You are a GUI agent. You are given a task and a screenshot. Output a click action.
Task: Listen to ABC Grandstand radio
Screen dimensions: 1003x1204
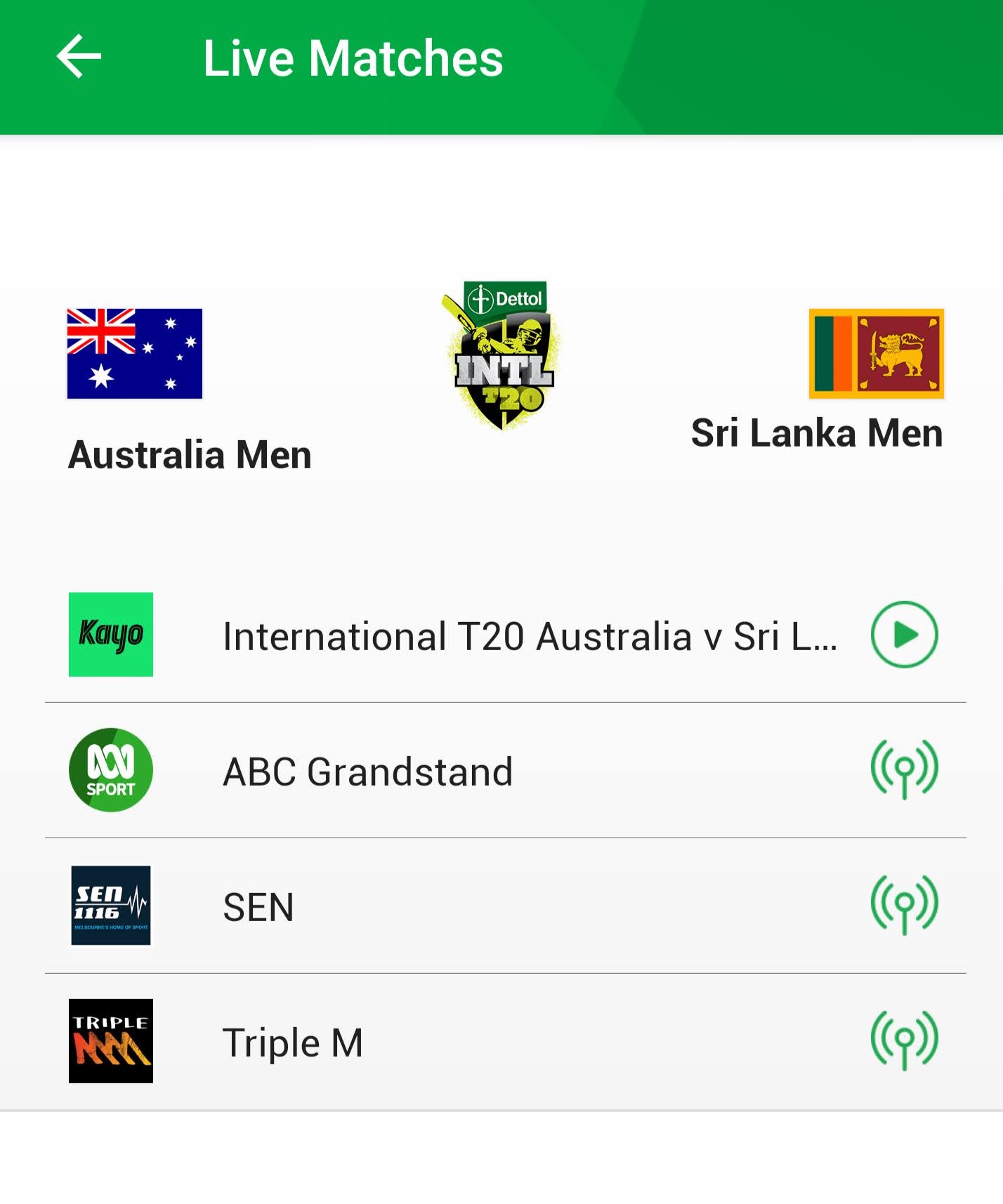pyautogui.click(x=903, y=769)
